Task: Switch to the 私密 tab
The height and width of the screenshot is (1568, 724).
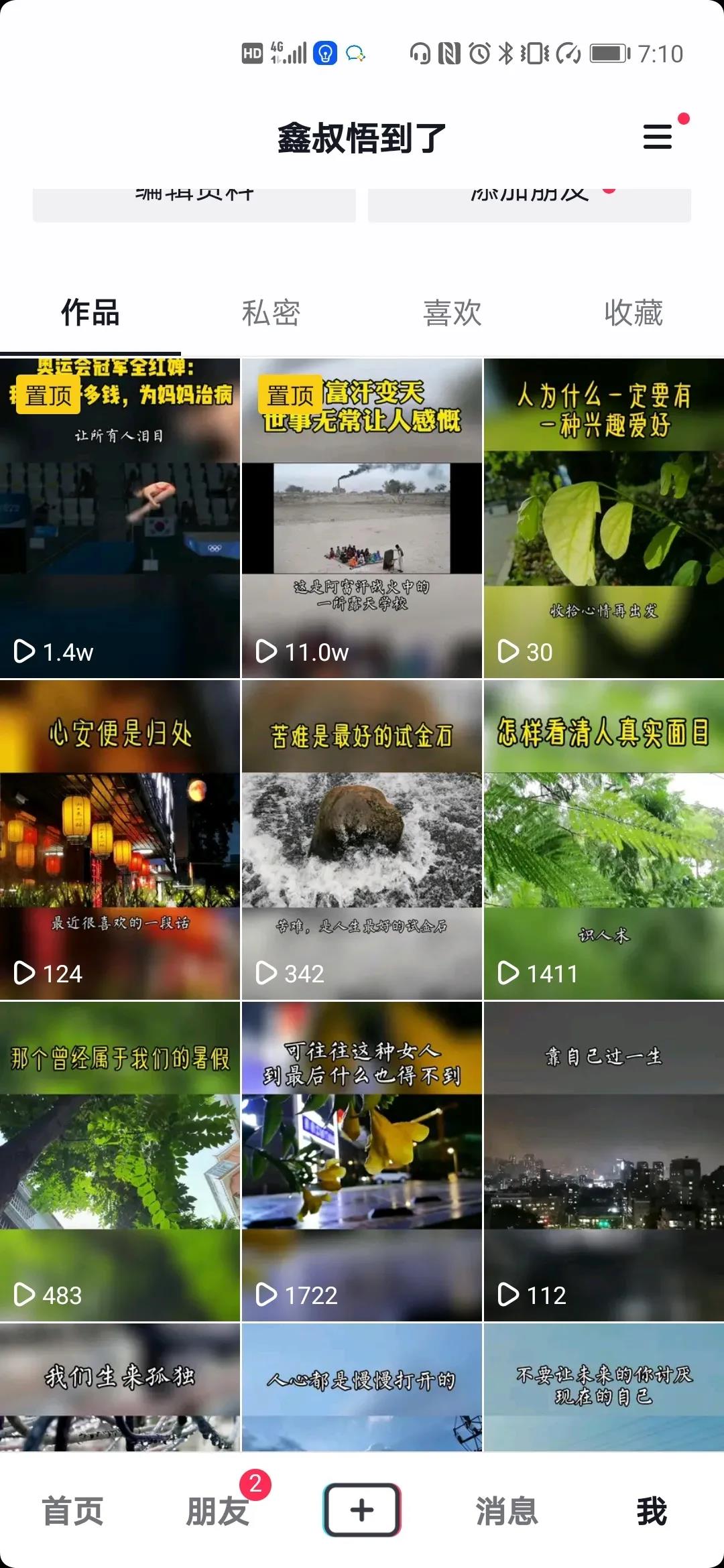Action: click(x=271, y=314)
